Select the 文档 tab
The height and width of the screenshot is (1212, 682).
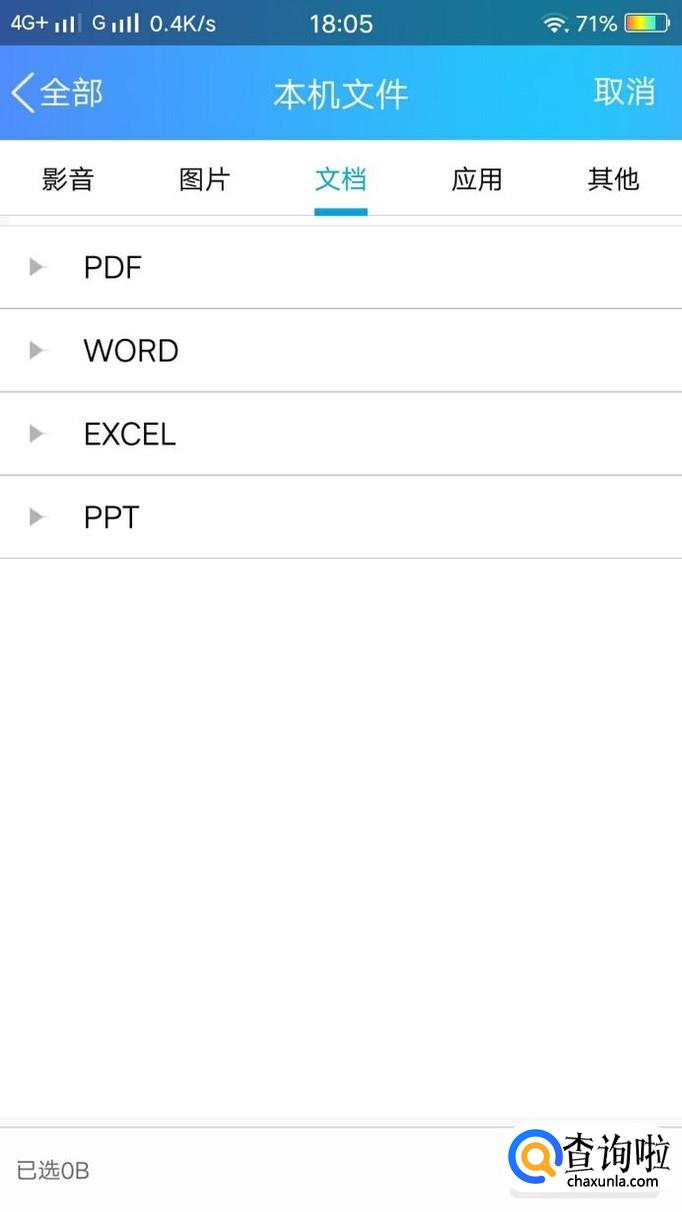[x=341, y=180]
